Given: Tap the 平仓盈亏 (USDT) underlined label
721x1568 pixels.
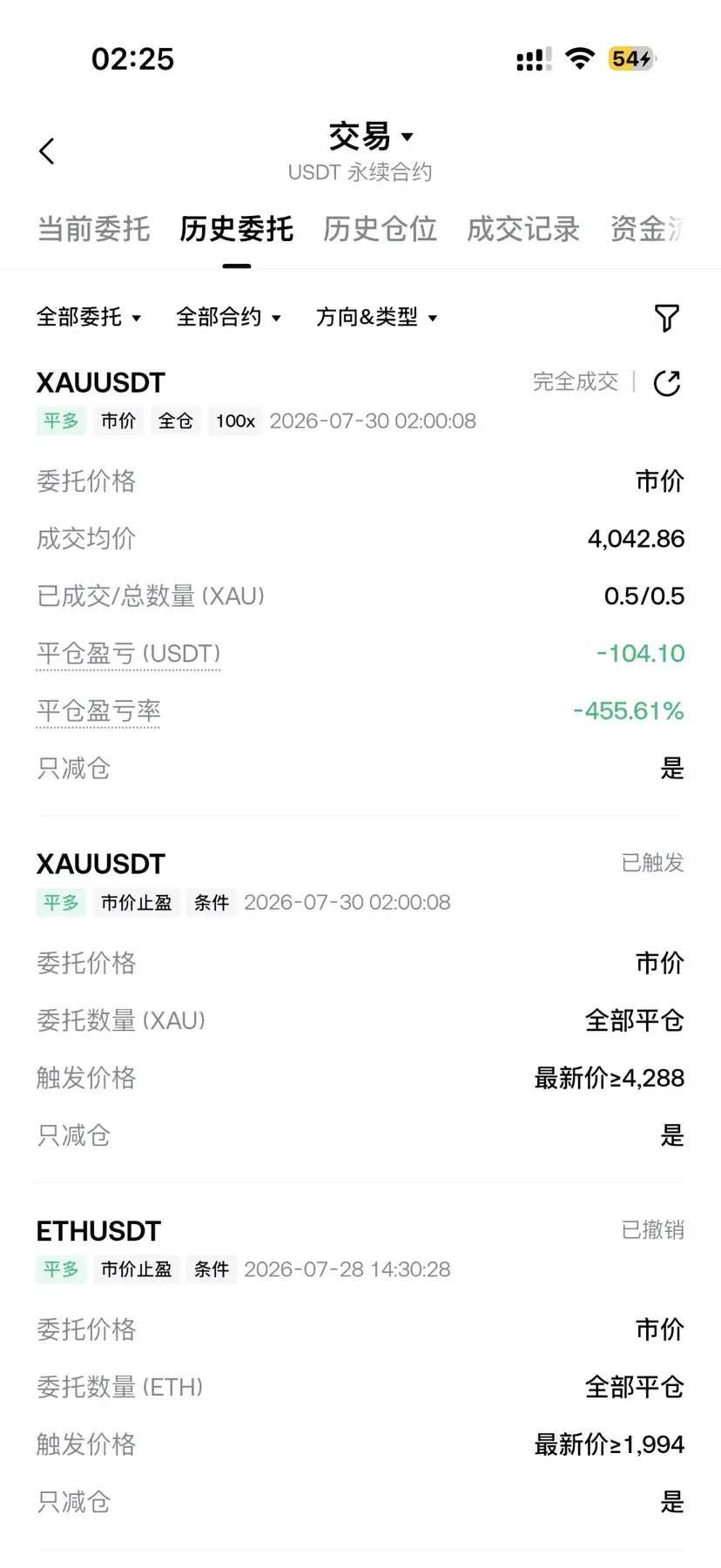Looking at the screenshot, I should (129, 654).
